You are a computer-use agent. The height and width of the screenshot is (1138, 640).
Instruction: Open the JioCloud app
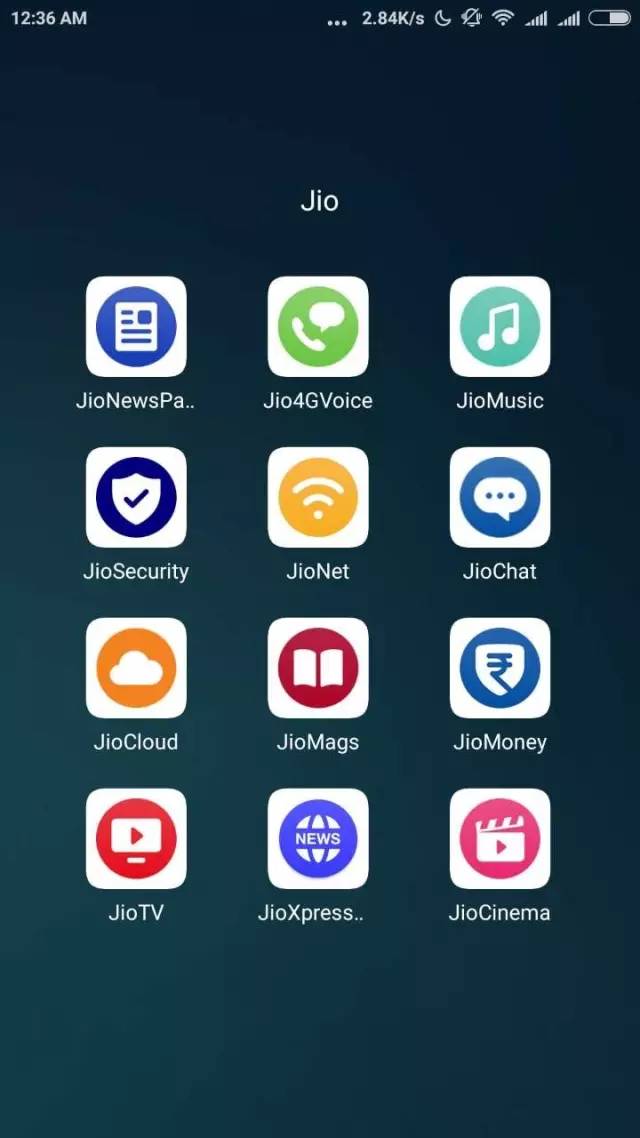pos(136,668)
